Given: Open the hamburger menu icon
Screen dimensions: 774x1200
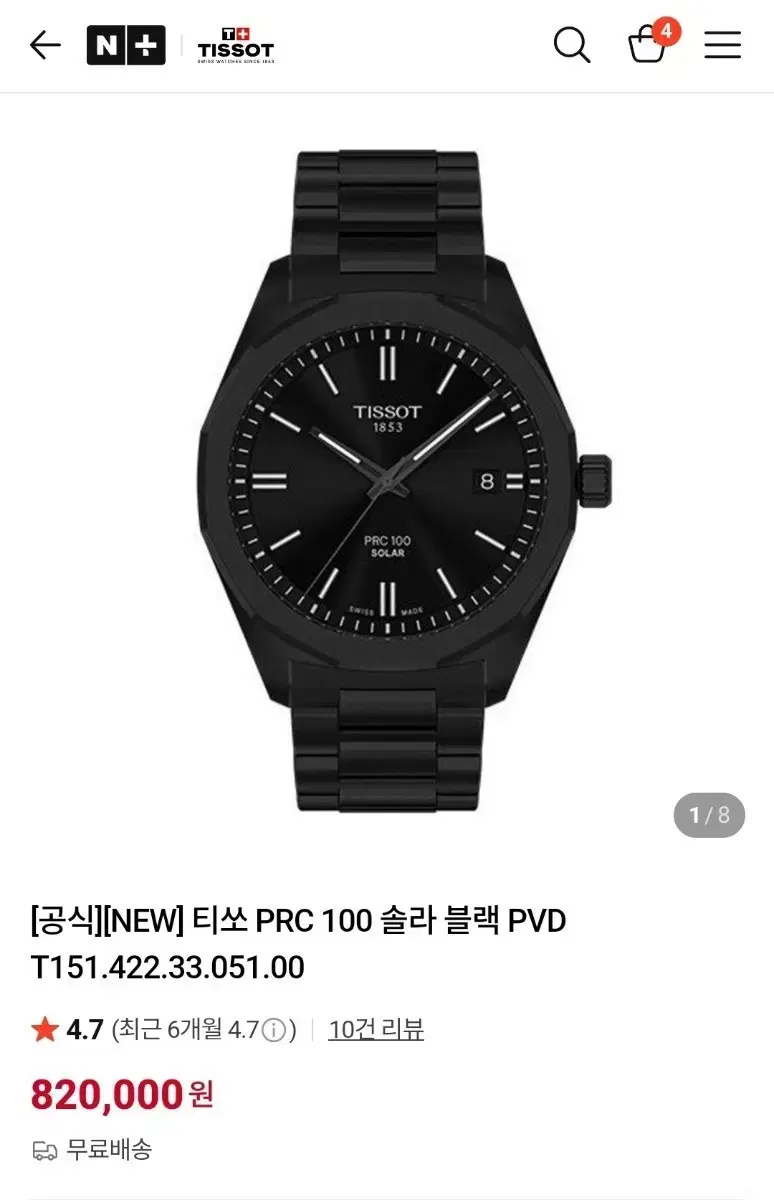Looking at the screenshot, I should 722,44.
